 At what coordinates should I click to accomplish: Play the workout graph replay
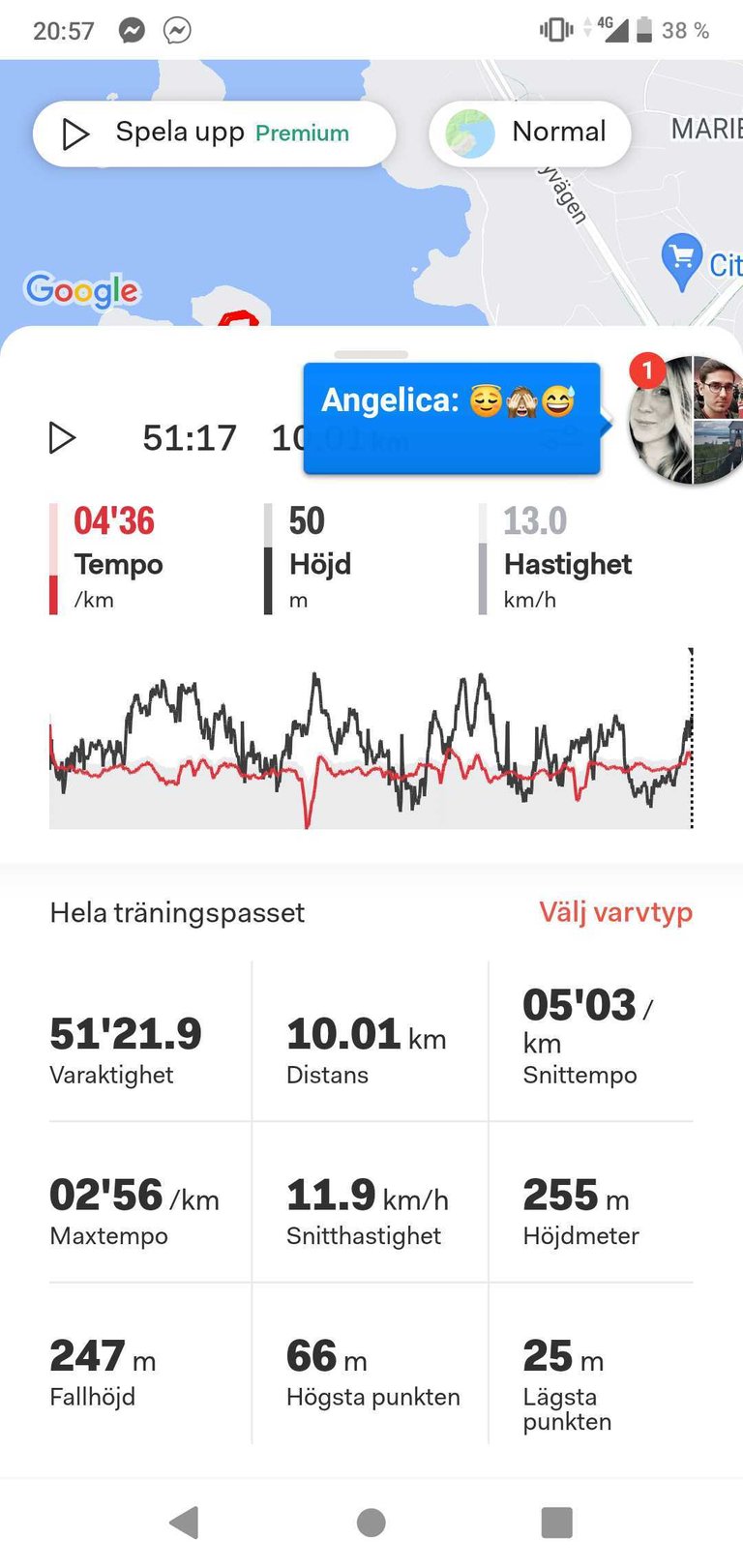63,438
